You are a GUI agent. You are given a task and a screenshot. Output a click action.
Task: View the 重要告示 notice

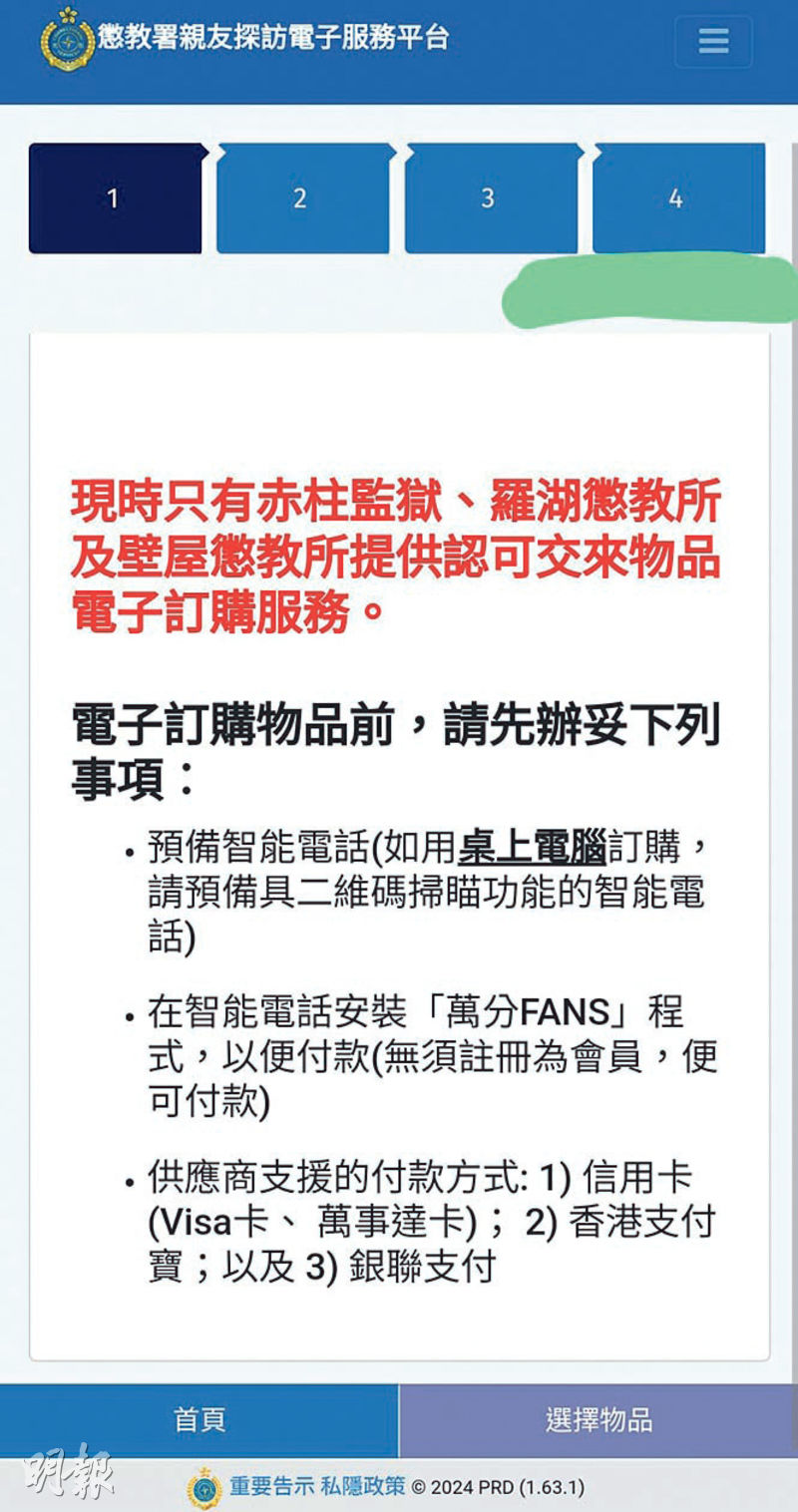271,1486
